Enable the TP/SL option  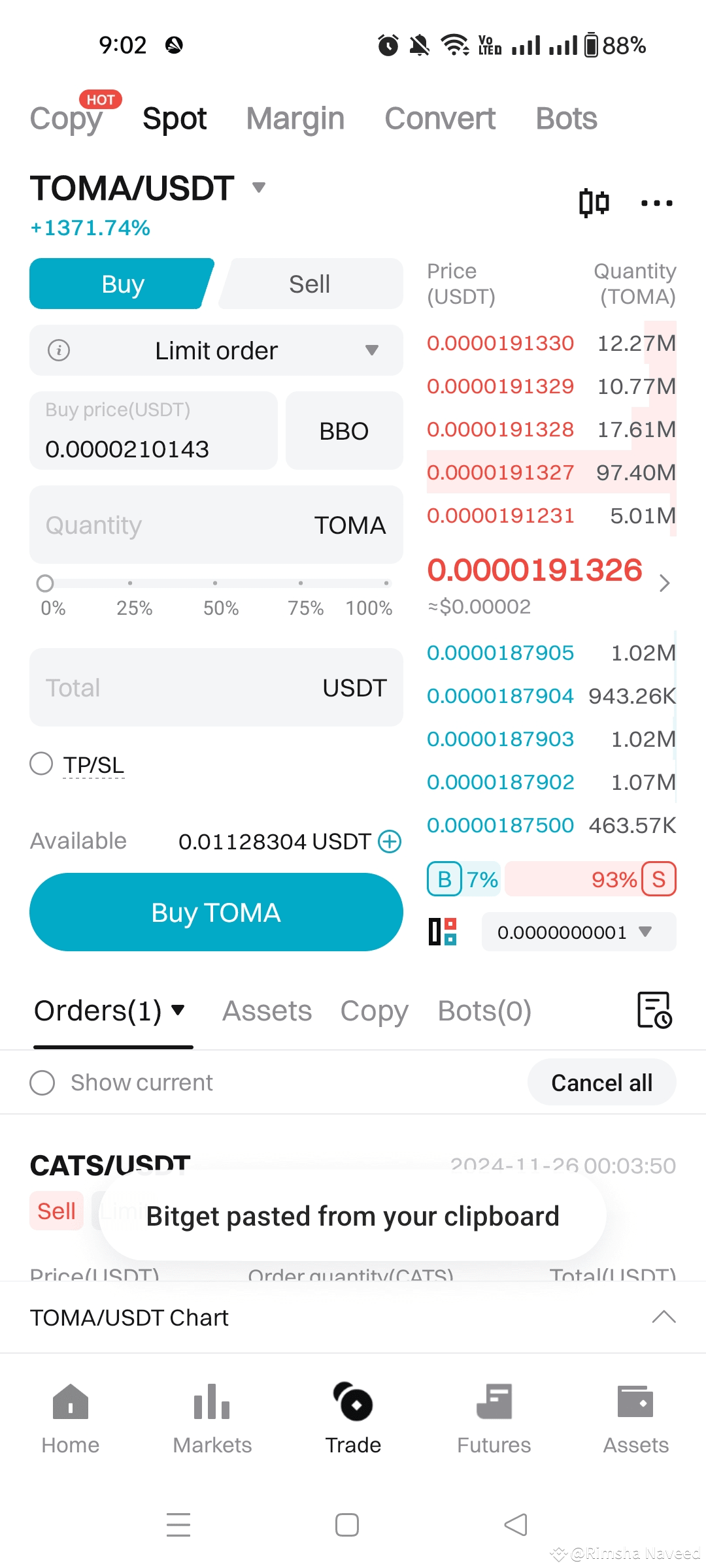coord(42,764)
